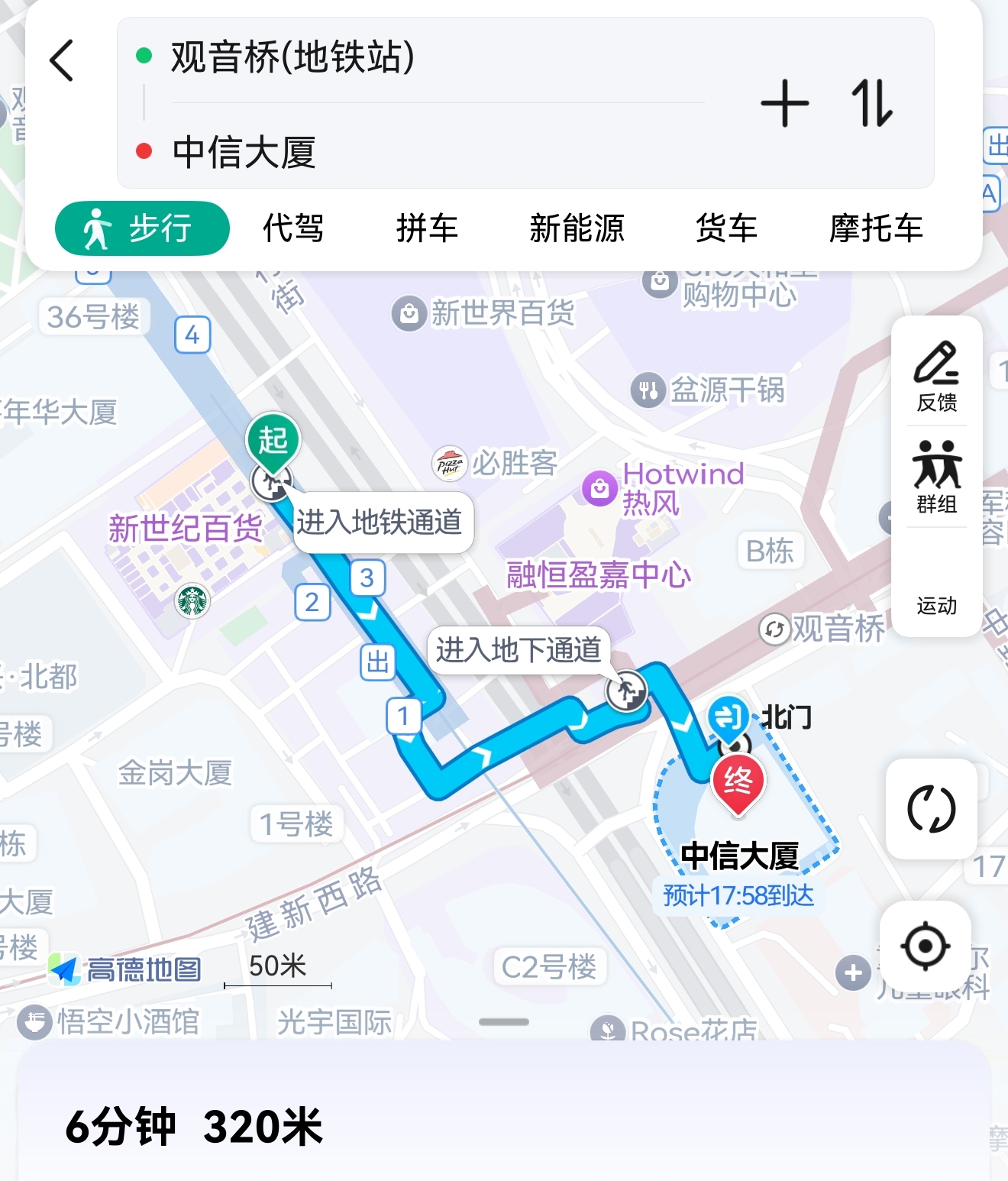The width and height of the screenshot is (1008, 1181).
Task: Edit the destination 中信大厦
Action: pyautogui.click(x=244, y=152)
